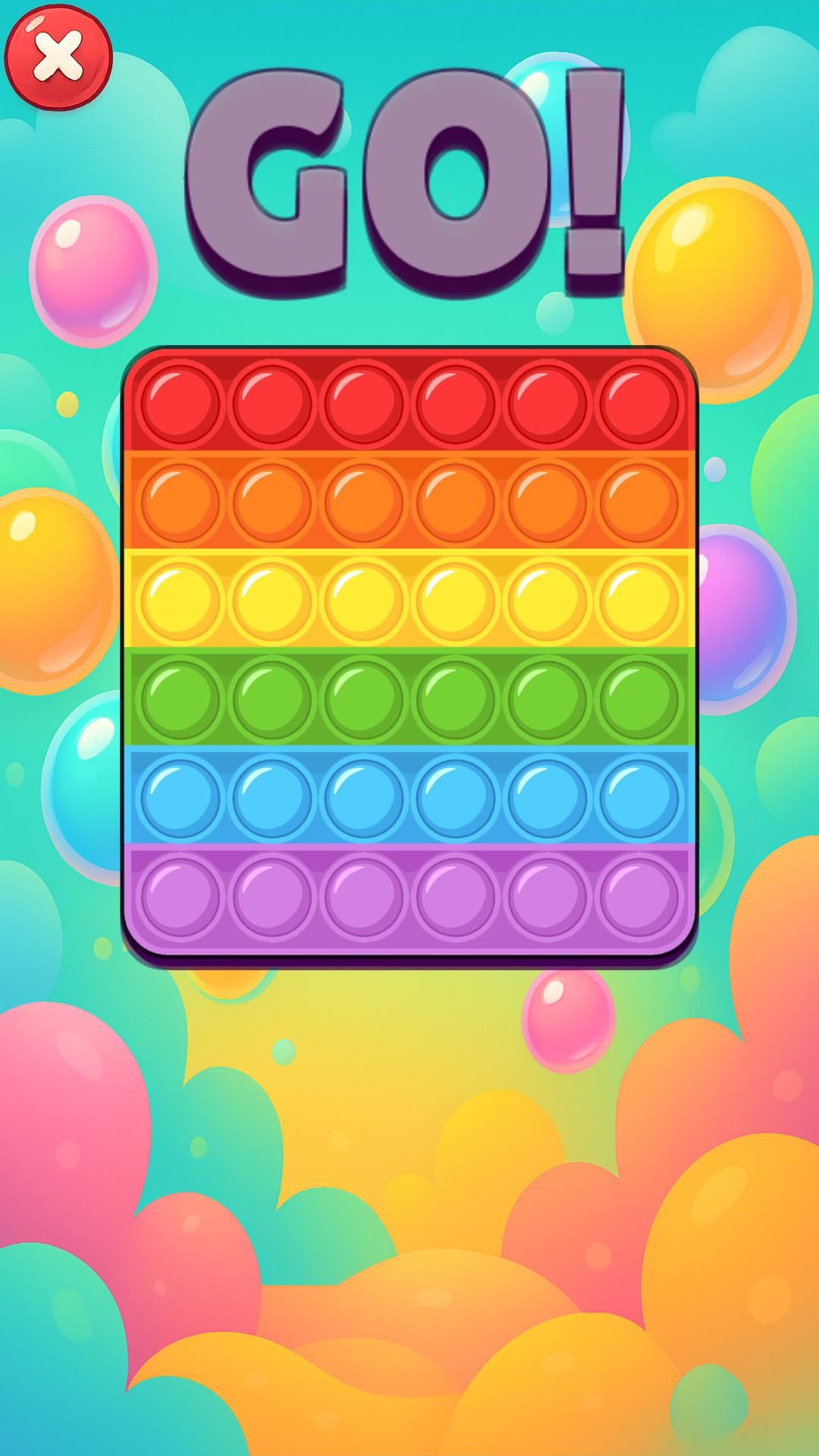Close the game with the red X
Viewport: 819px width, 1456px height.
point(58,58)
